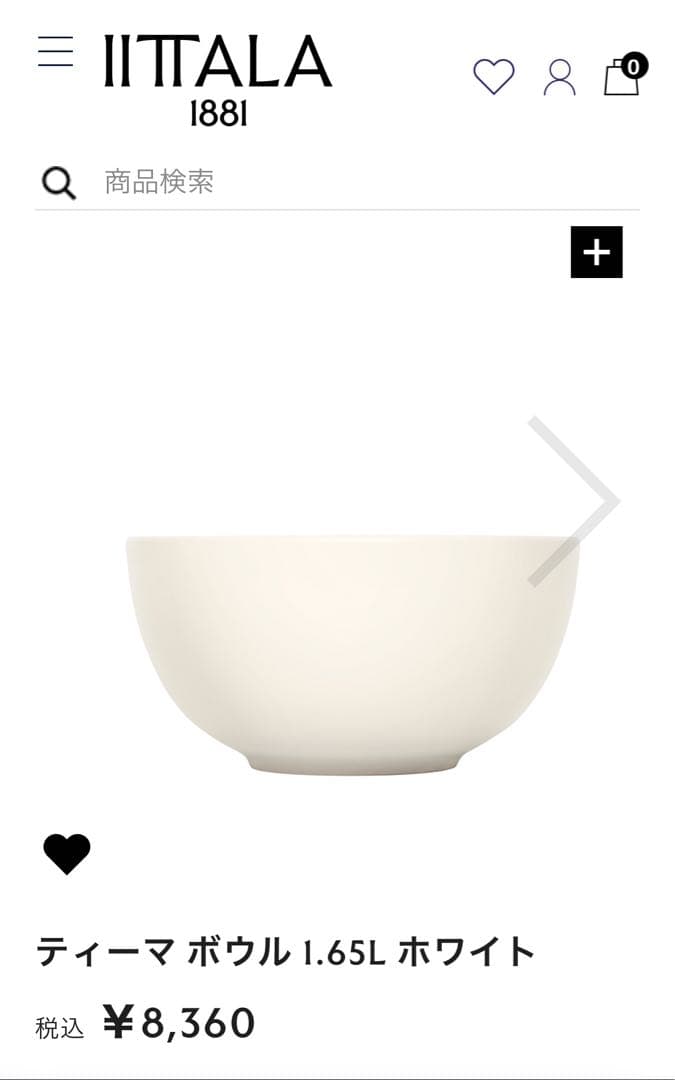This screenshot has width=675, height=1080.
Task: Open the shopping bag cart
Action: (622, 76)
